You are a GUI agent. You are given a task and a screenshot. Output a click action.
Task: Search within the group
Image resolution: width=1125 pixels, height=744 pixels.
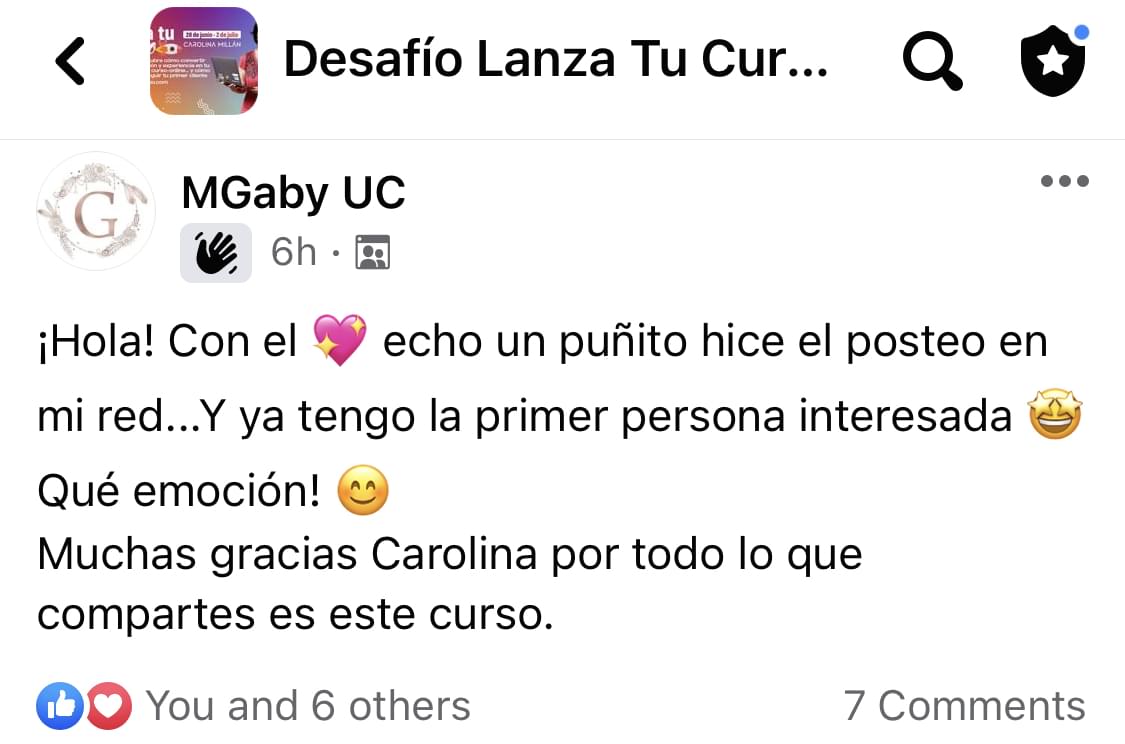932,61
